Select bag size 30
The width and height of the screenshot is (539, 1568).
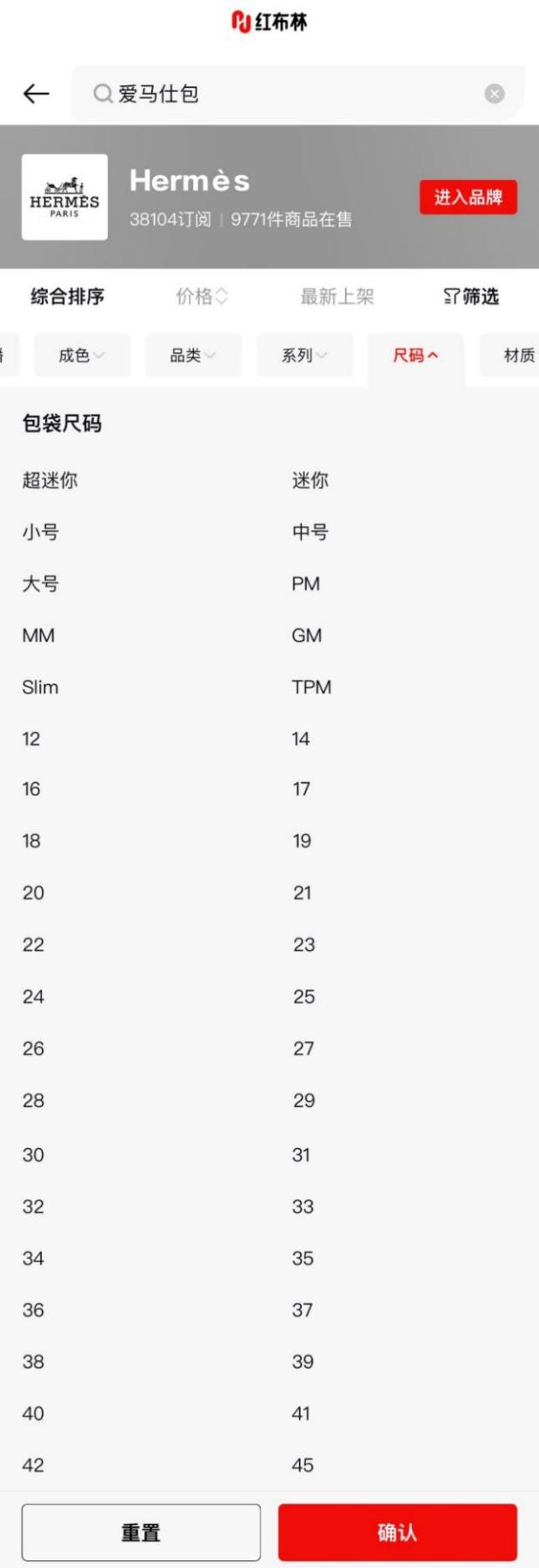pos(33,1155)
